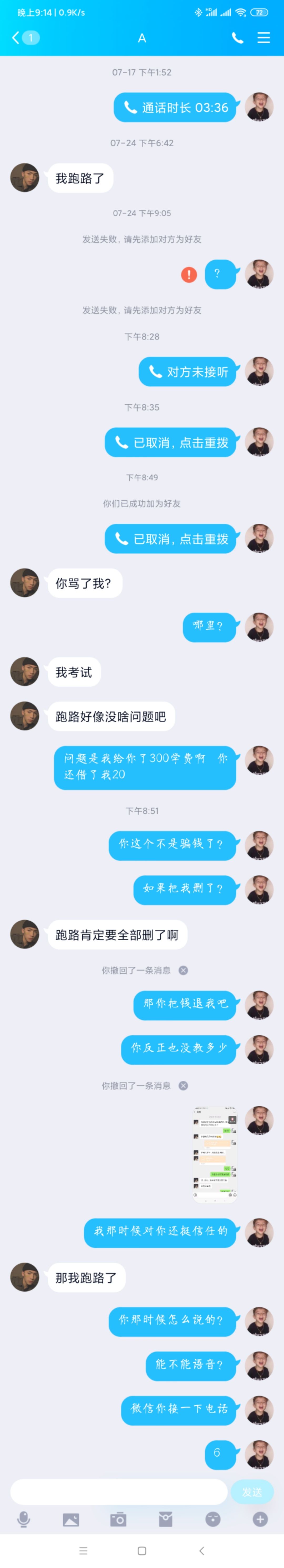Start a voice call with A
This screenshot has width=284, height=1568.
click(x=237, y=38)
